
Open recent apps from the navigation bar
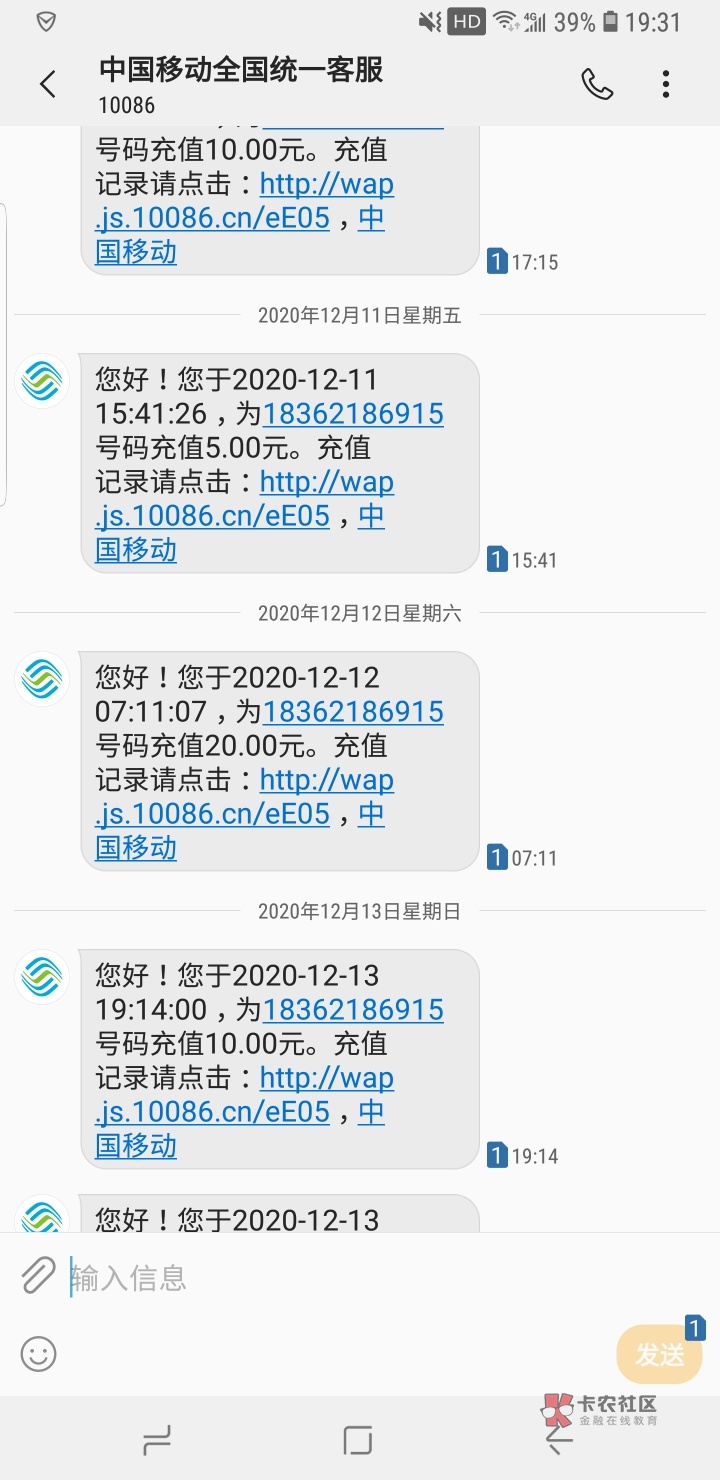[x=157, y=1440]
